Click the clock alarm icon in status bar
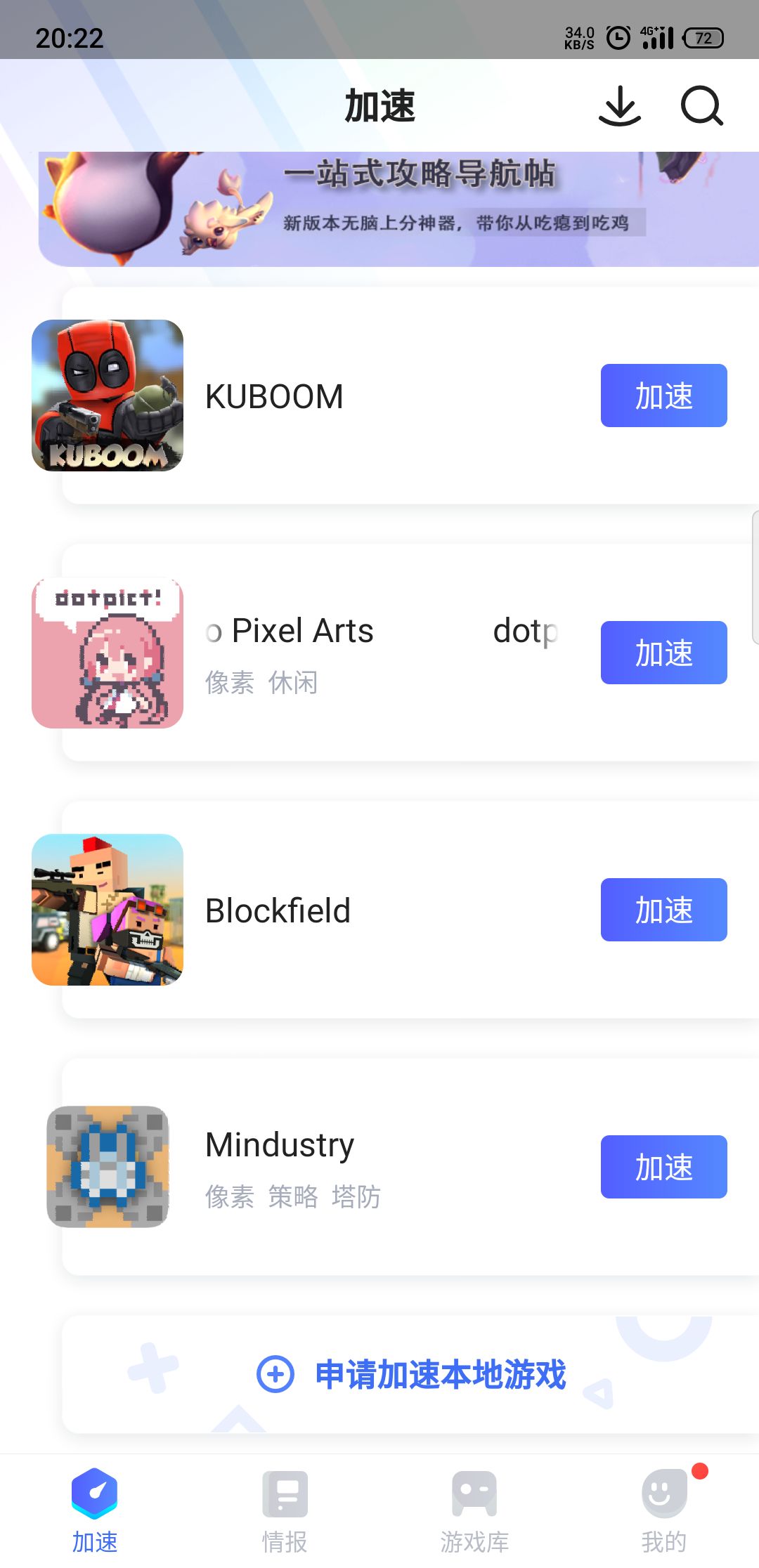759x1568 pixels. (617, 39)
